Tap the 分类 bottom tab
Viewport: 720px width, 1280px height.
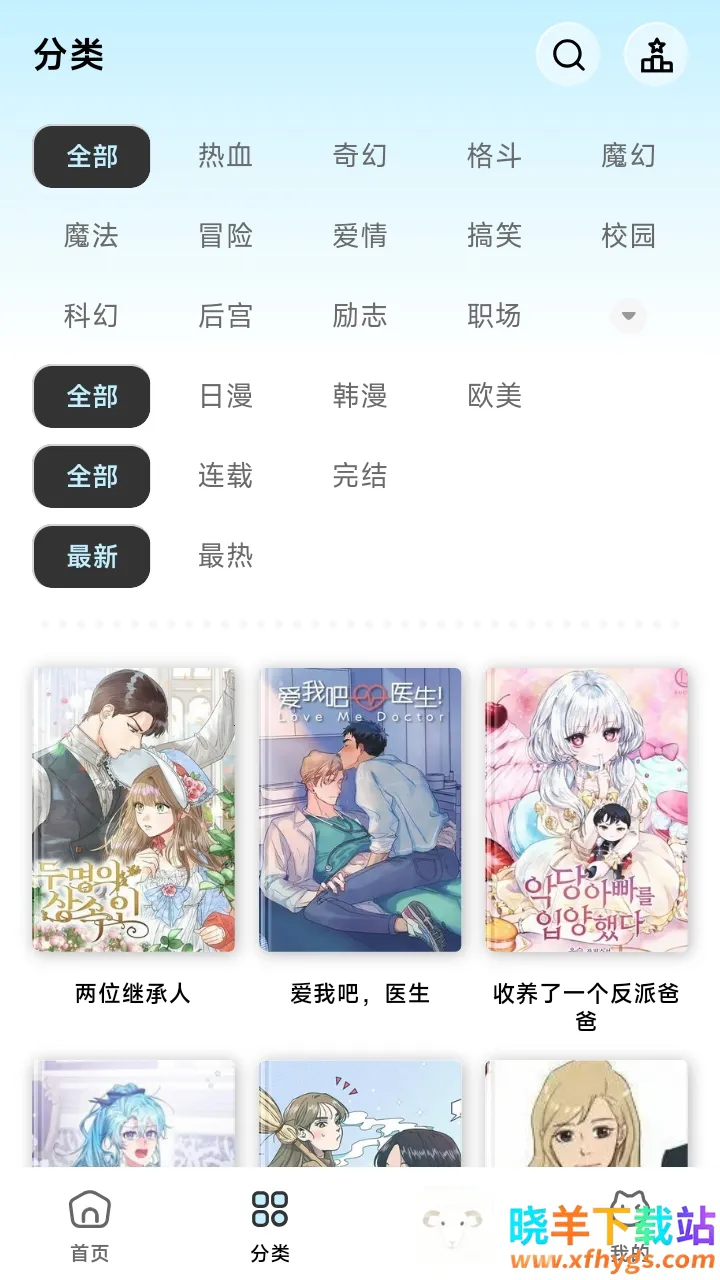(270, 1225)
